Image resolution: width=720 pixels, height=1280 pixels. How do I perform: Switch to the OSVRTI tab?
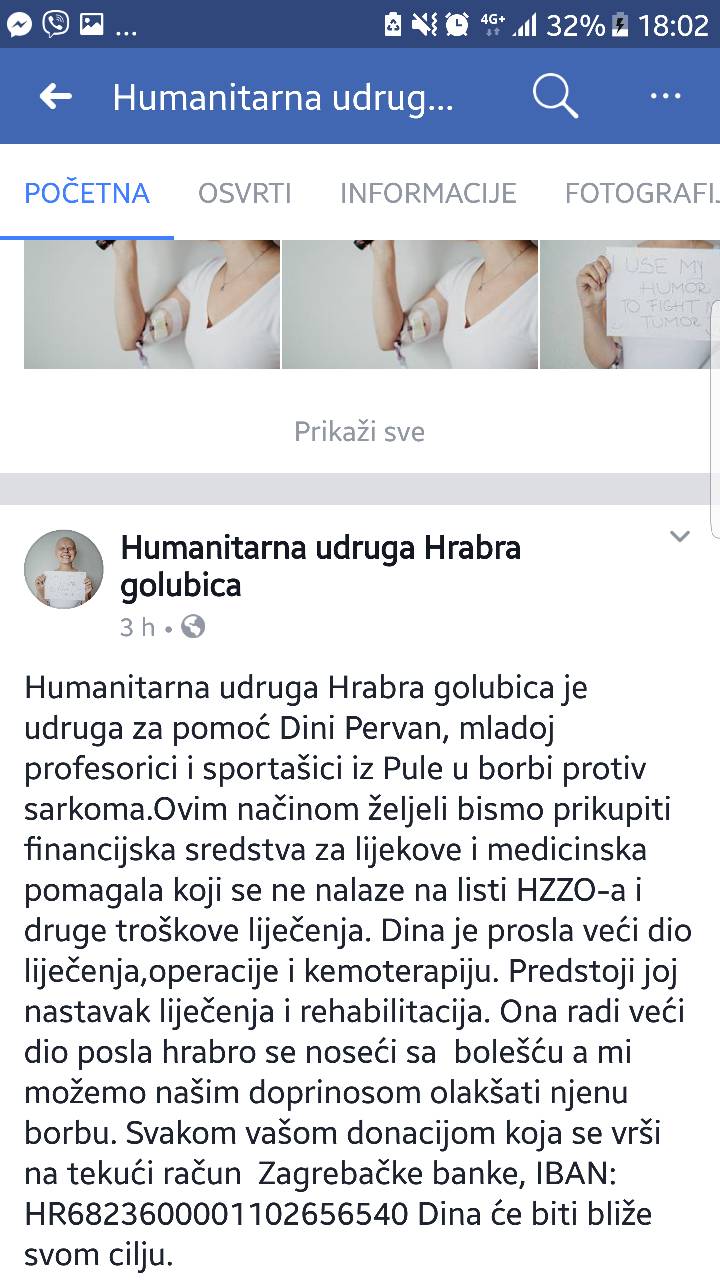[x=244, y=193]
